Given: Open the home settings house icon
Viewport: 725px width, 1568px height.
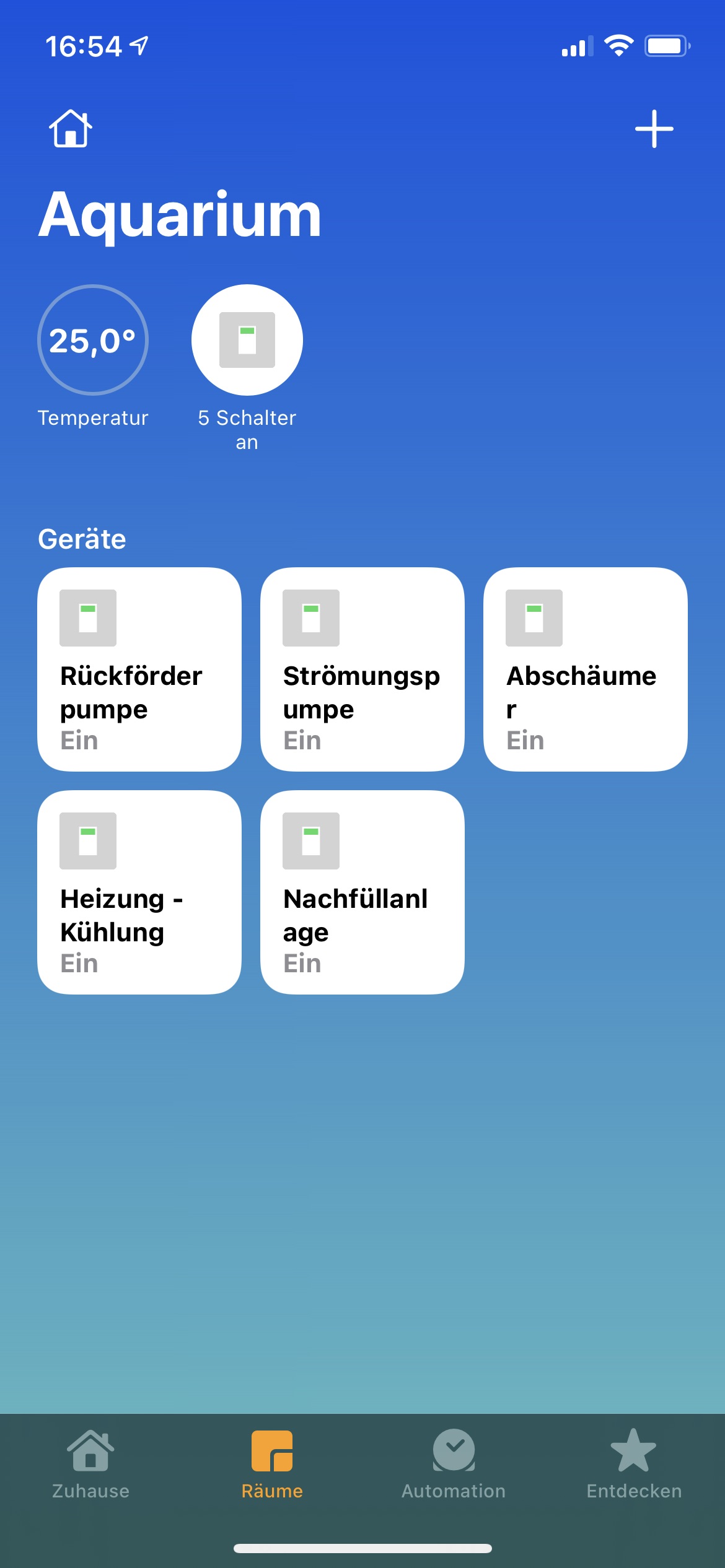Looking at the screenshot, I should pos(71,129).
